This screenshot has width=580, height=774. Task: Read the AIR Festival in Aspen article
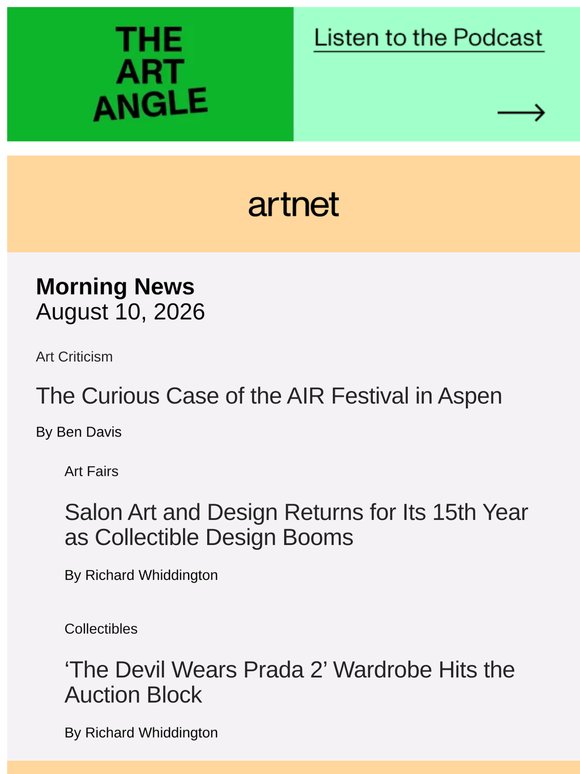269,396
